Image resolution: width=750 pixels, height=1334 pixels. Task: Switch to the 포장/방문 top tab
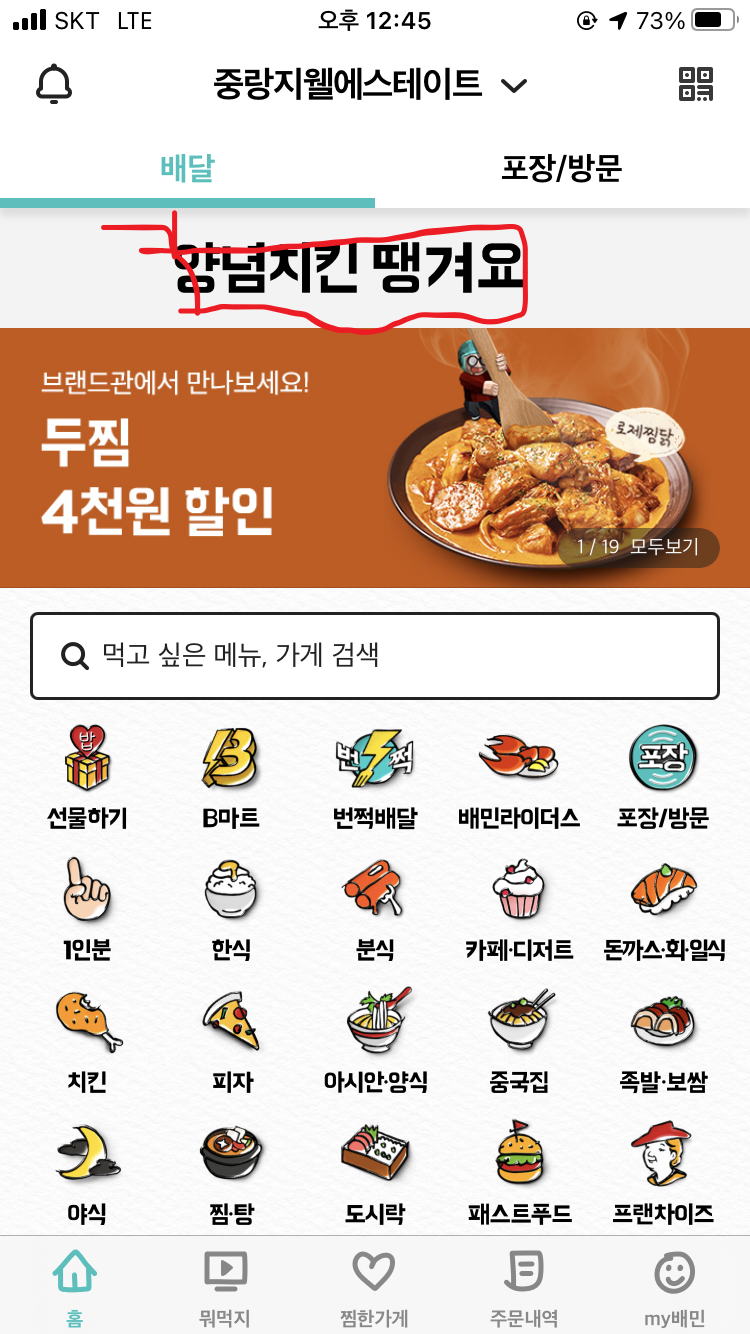pos(561,168)
